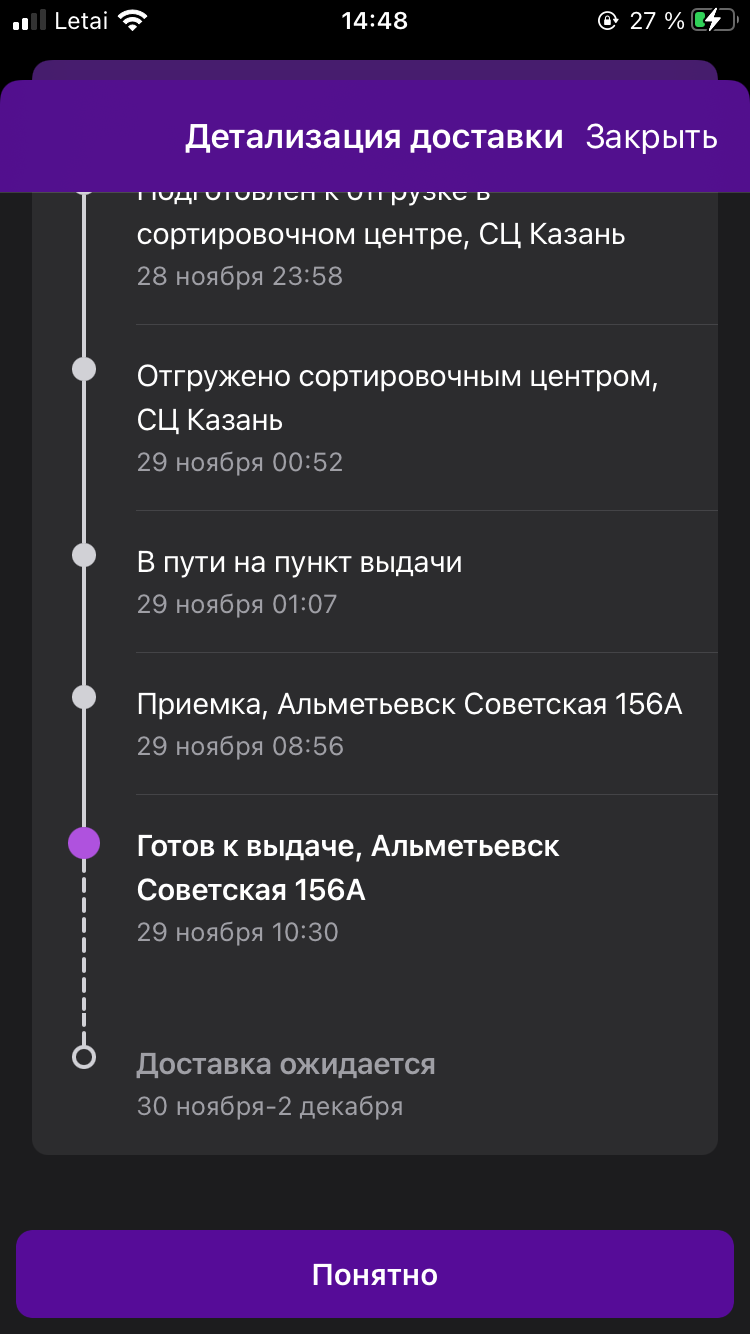Confirm with the Понятно button
The width and height of the screenshot is (750, 1334).
point(375,1274)
